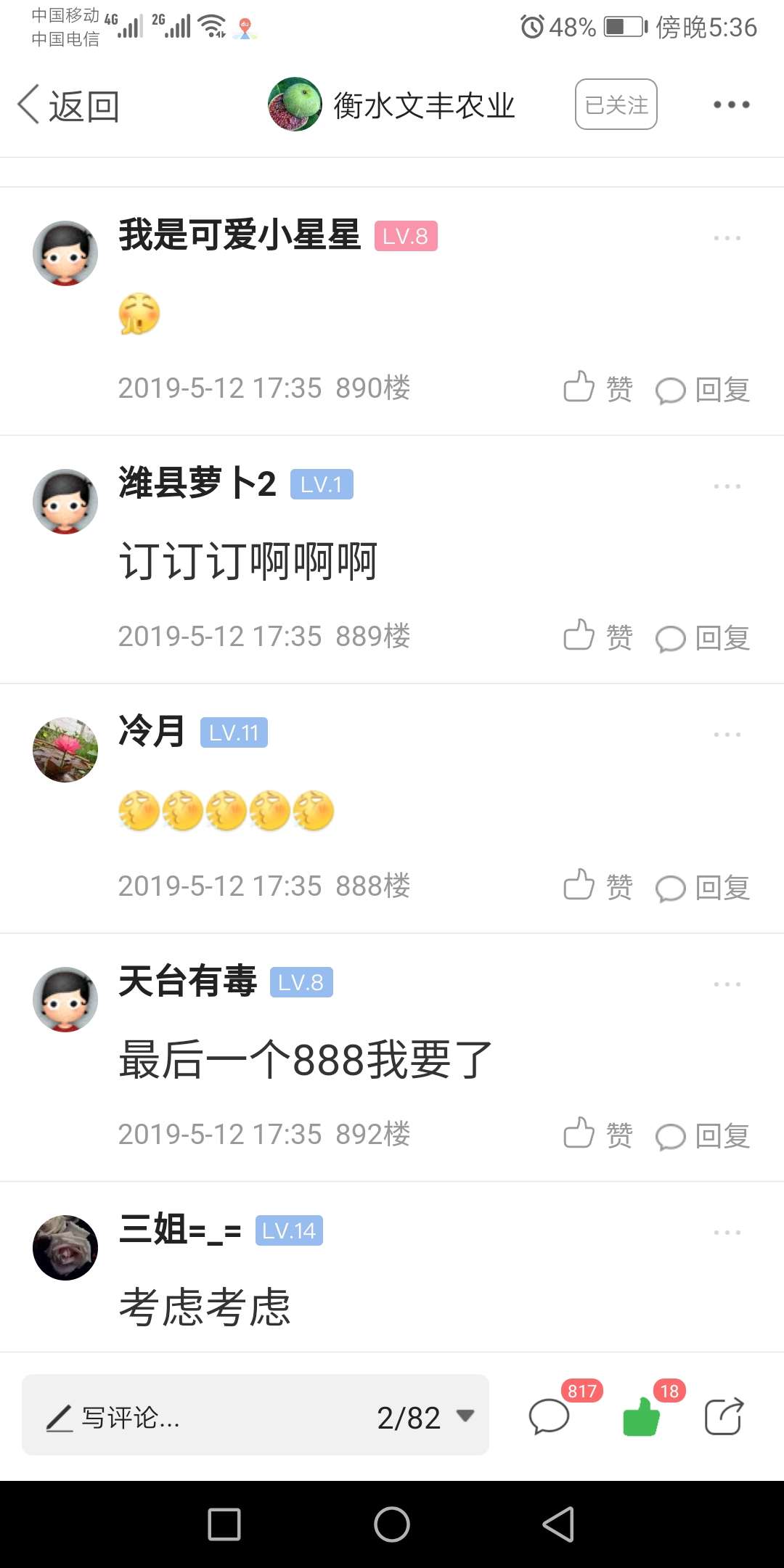Image resolution: width=784 pixels, height=1568 pixels.
Task: Go back using the 返回 button
Action: [x=68, y=106]
